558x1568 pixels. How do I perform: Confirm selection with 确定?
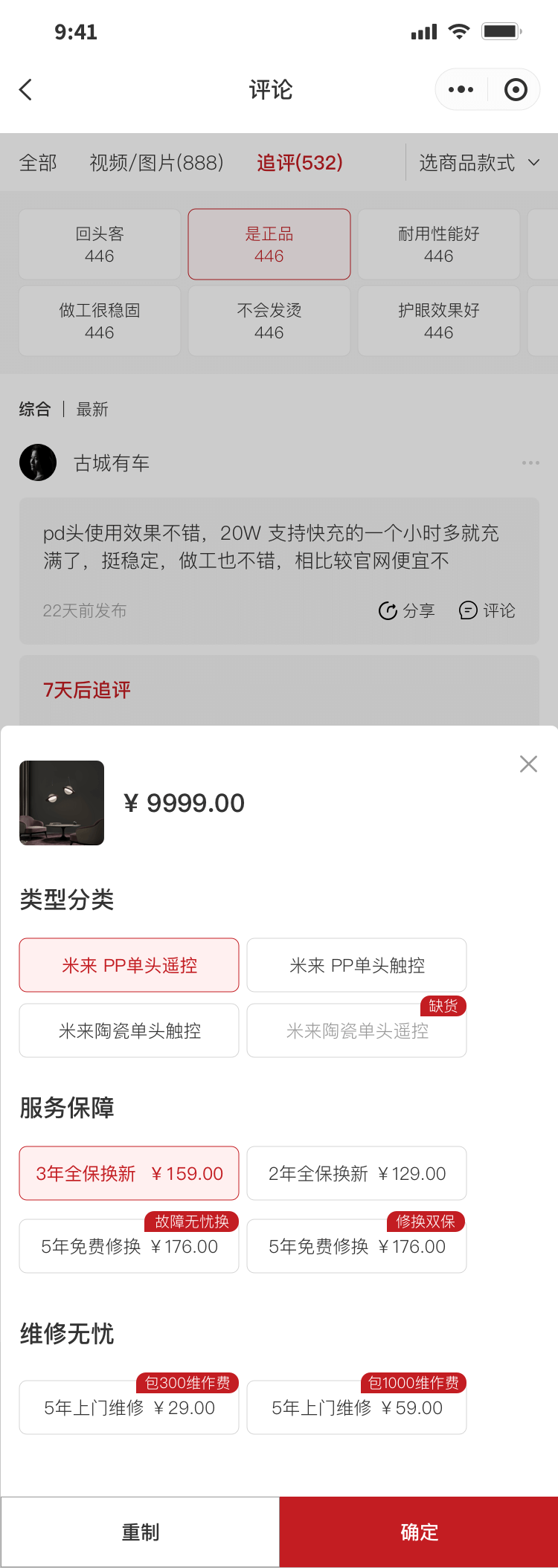coord(419,1532)
